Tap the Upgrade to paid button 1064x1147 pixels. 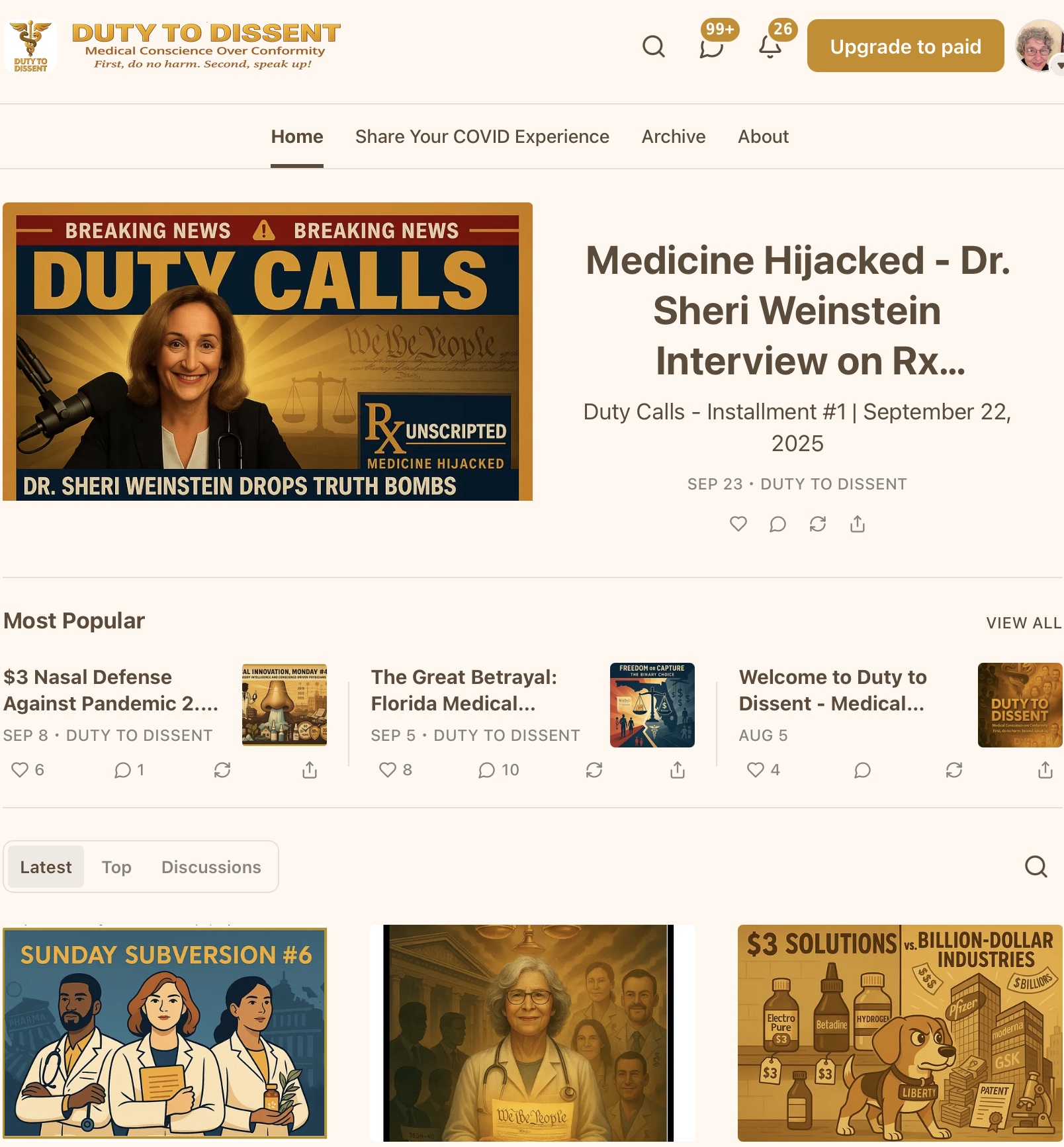point(905,46)
